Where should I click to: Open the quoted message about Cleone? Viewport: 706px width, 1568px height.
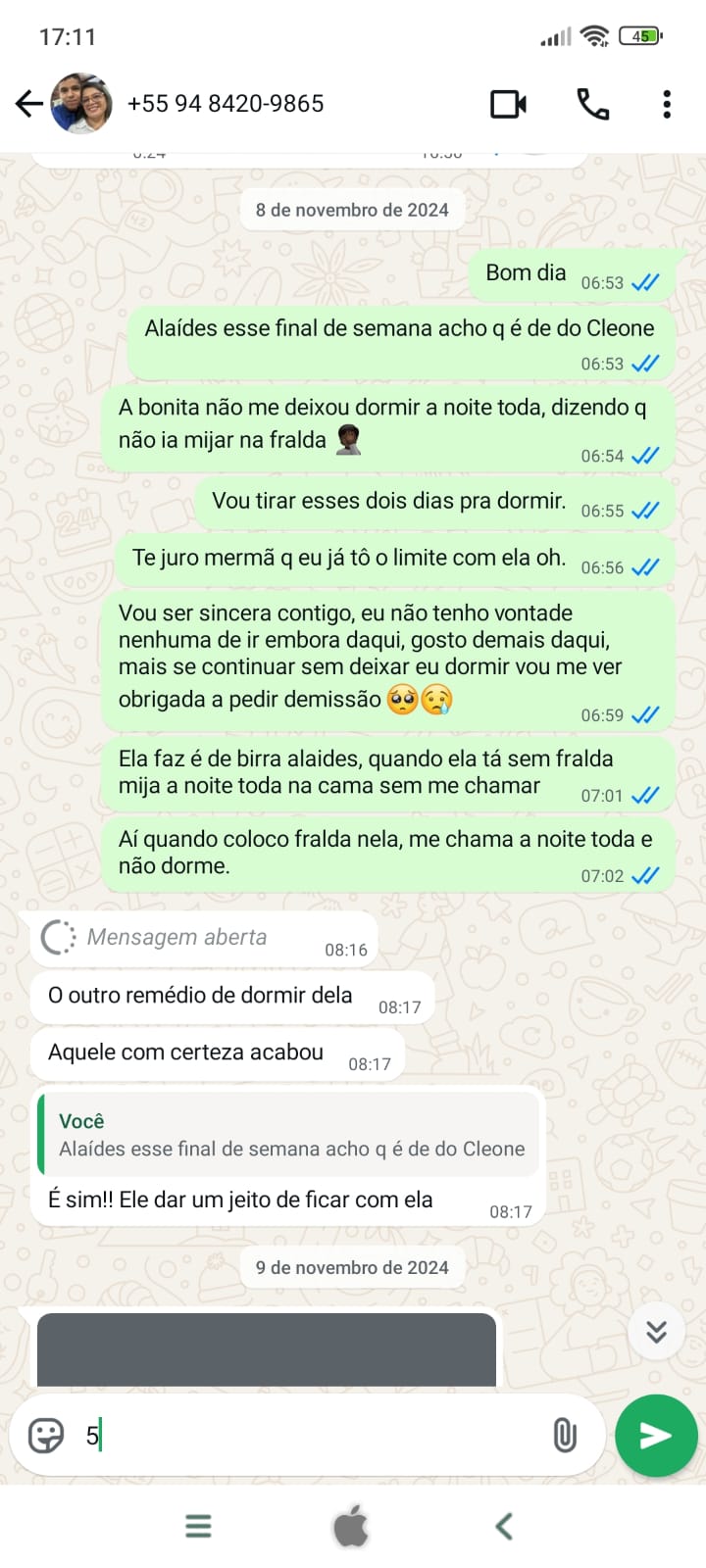tap(289, 1135)
